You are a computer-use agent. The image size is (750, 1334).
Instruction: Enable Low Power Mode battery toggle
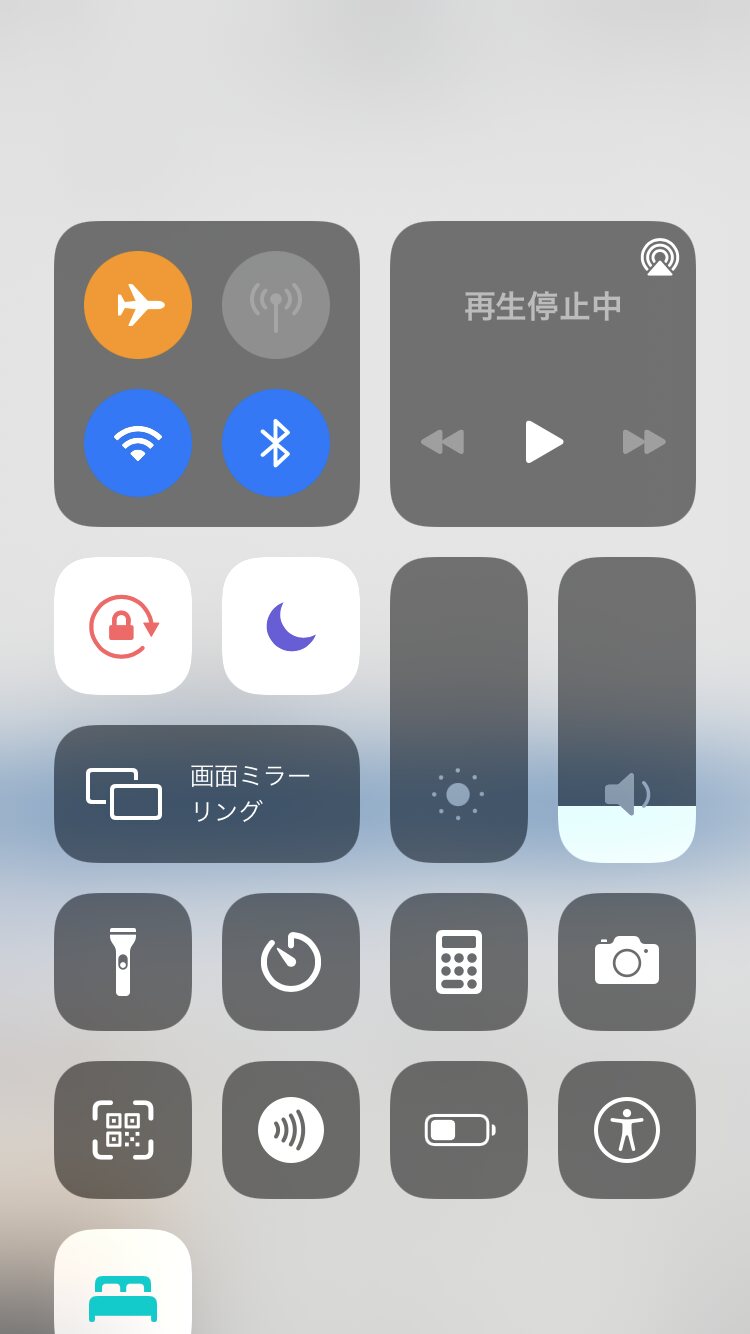point(459,1130)
